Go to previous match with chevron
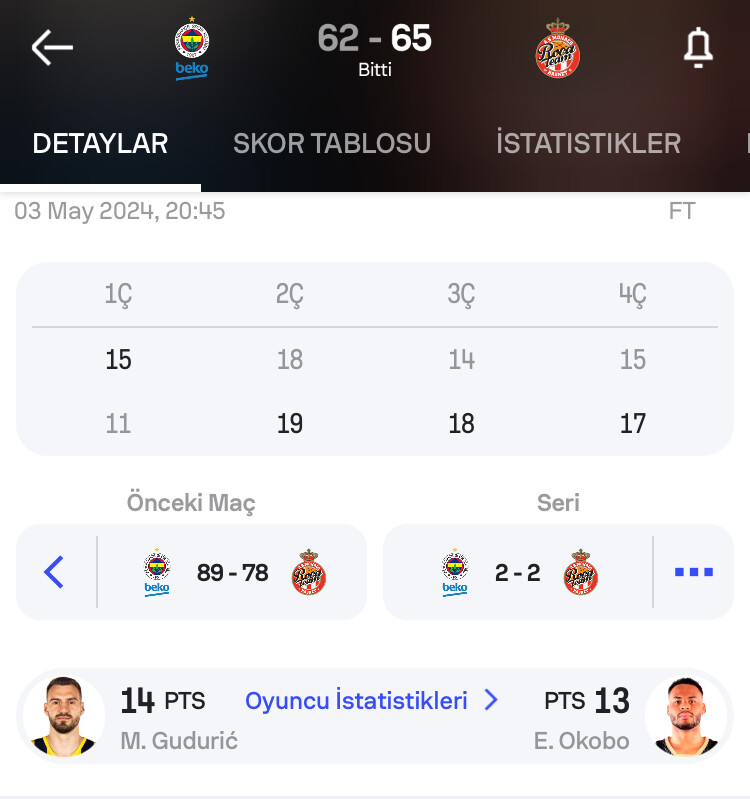This screenshot has height=799, width=750. [55, 572]
